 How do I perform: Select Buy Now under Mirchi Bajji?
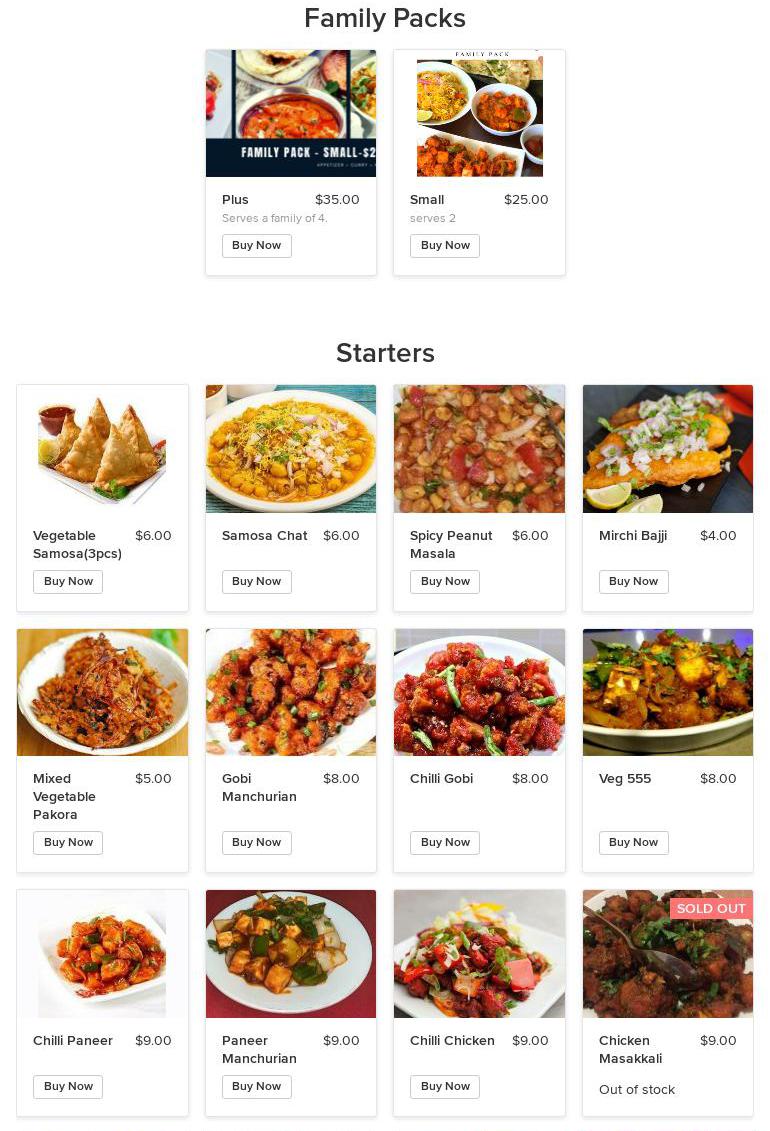633,582
